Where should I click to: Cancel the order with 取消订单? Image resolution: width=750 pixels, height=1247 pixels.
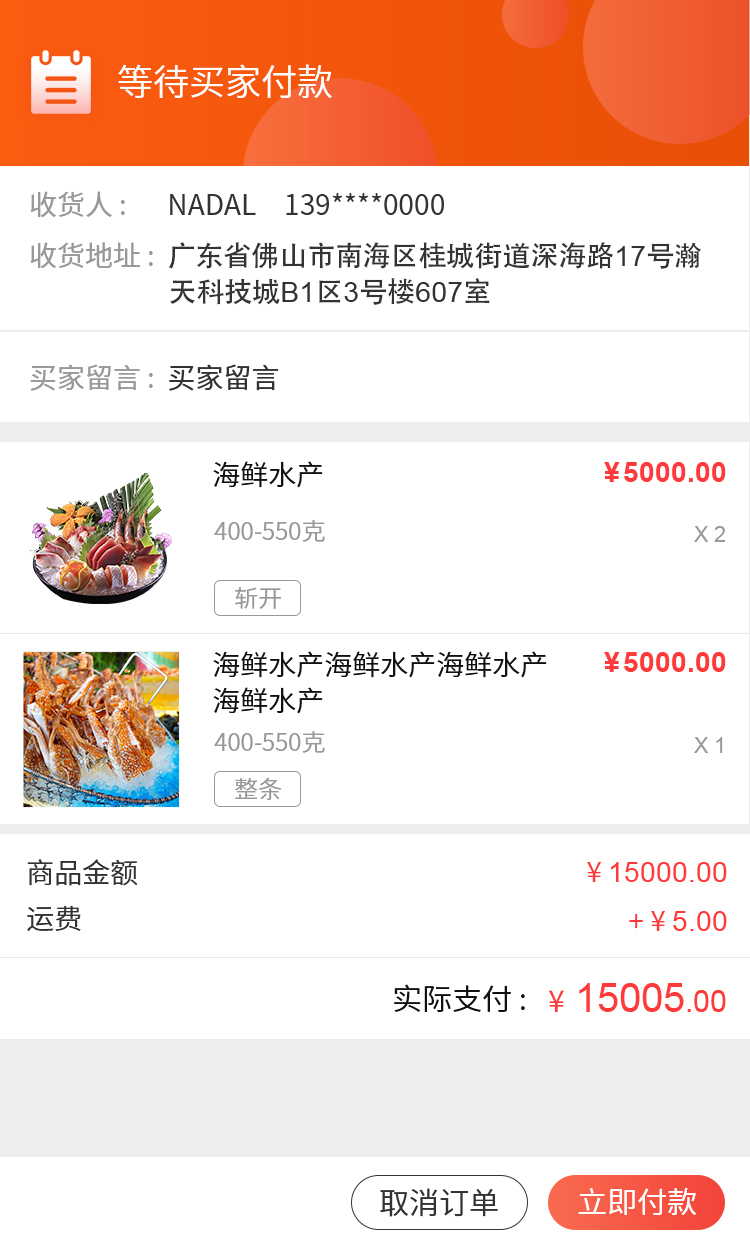tap(439, 1202)
